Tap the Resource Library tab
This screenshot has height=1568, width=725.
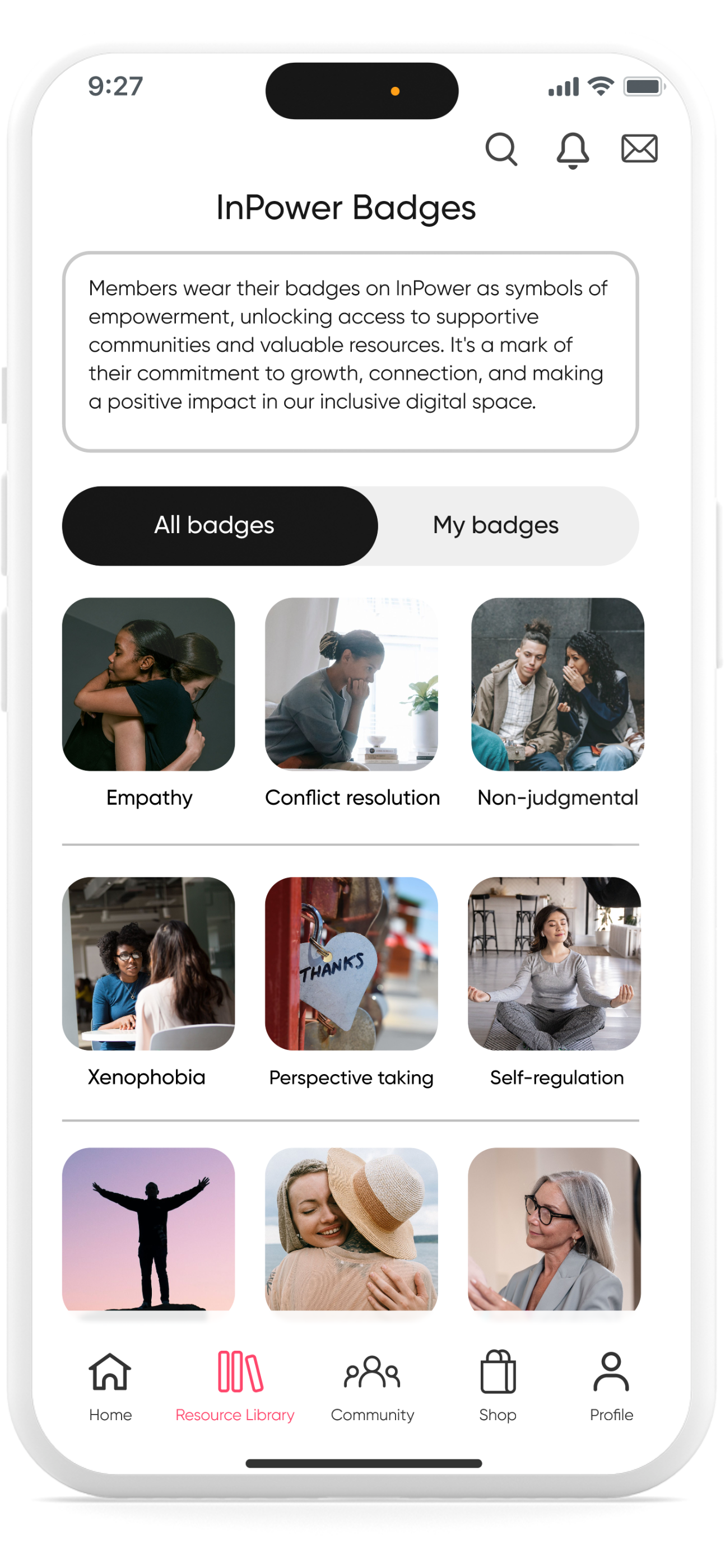235,1386
